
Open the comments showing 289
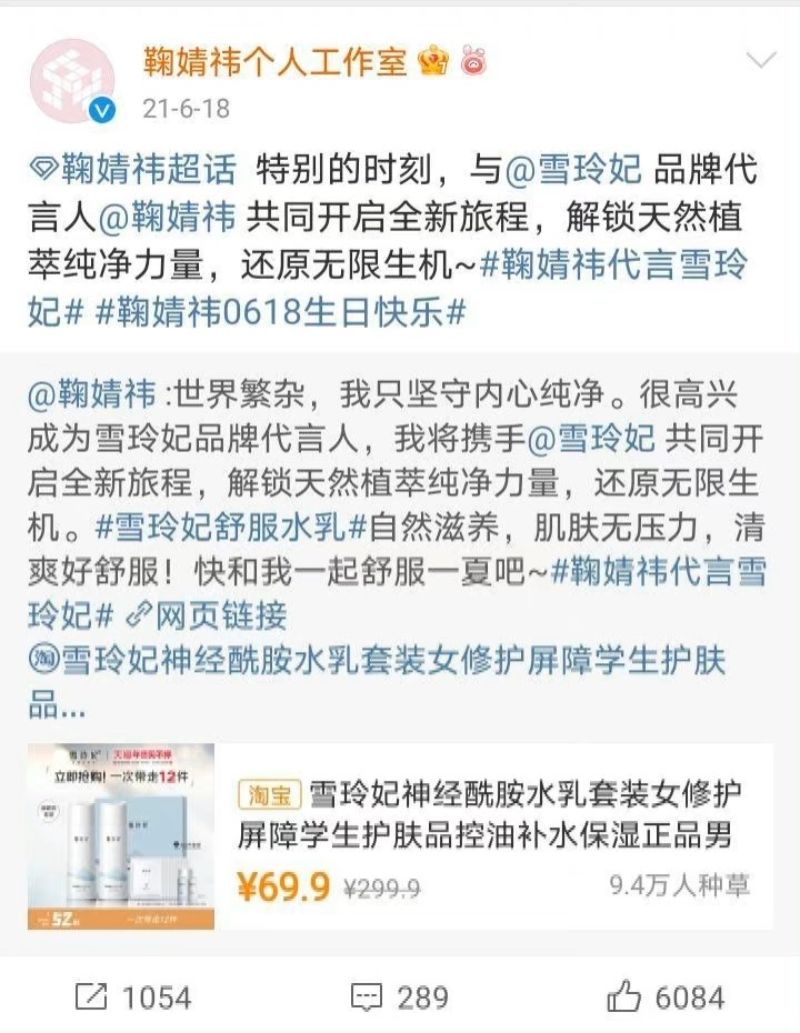397,996
